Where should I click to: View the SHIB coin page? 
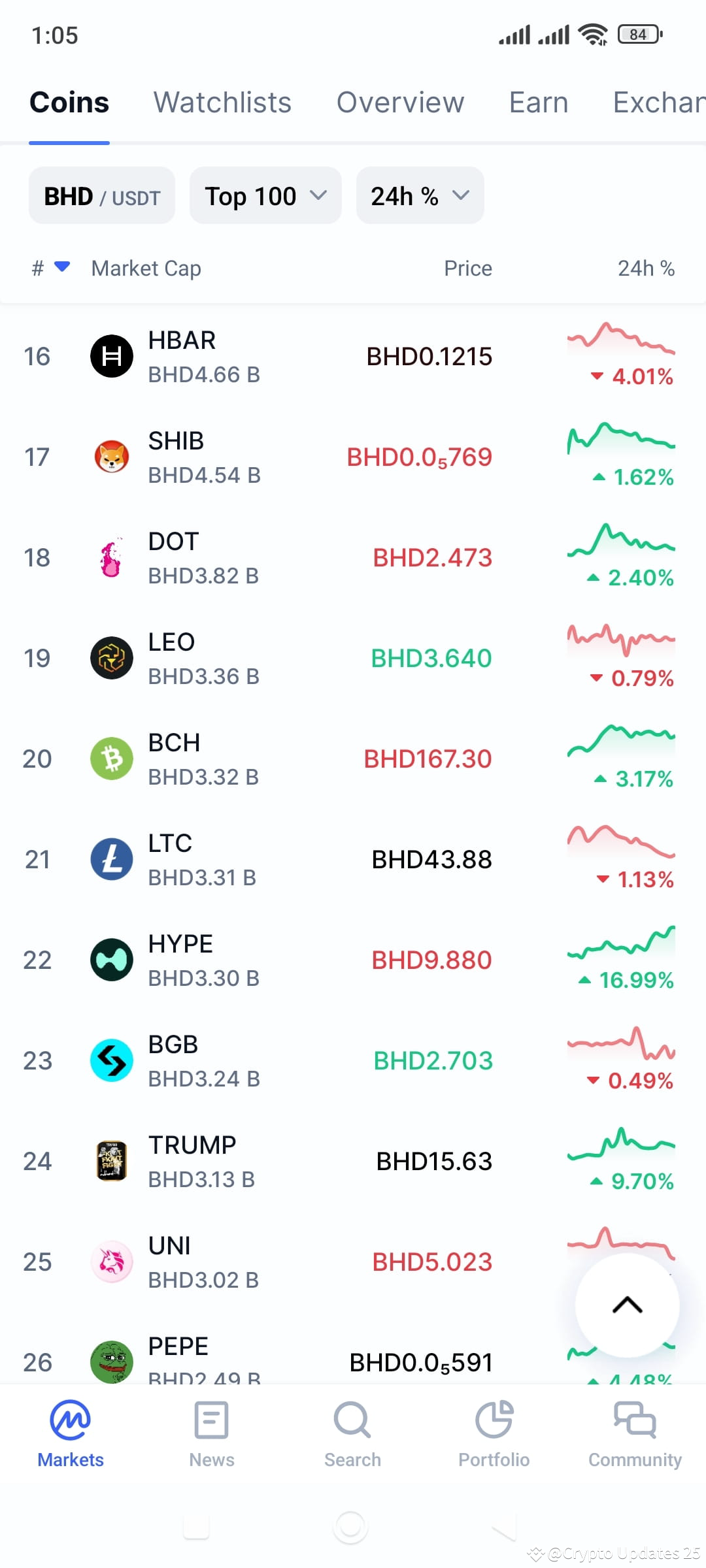click(x=261, y=457)
